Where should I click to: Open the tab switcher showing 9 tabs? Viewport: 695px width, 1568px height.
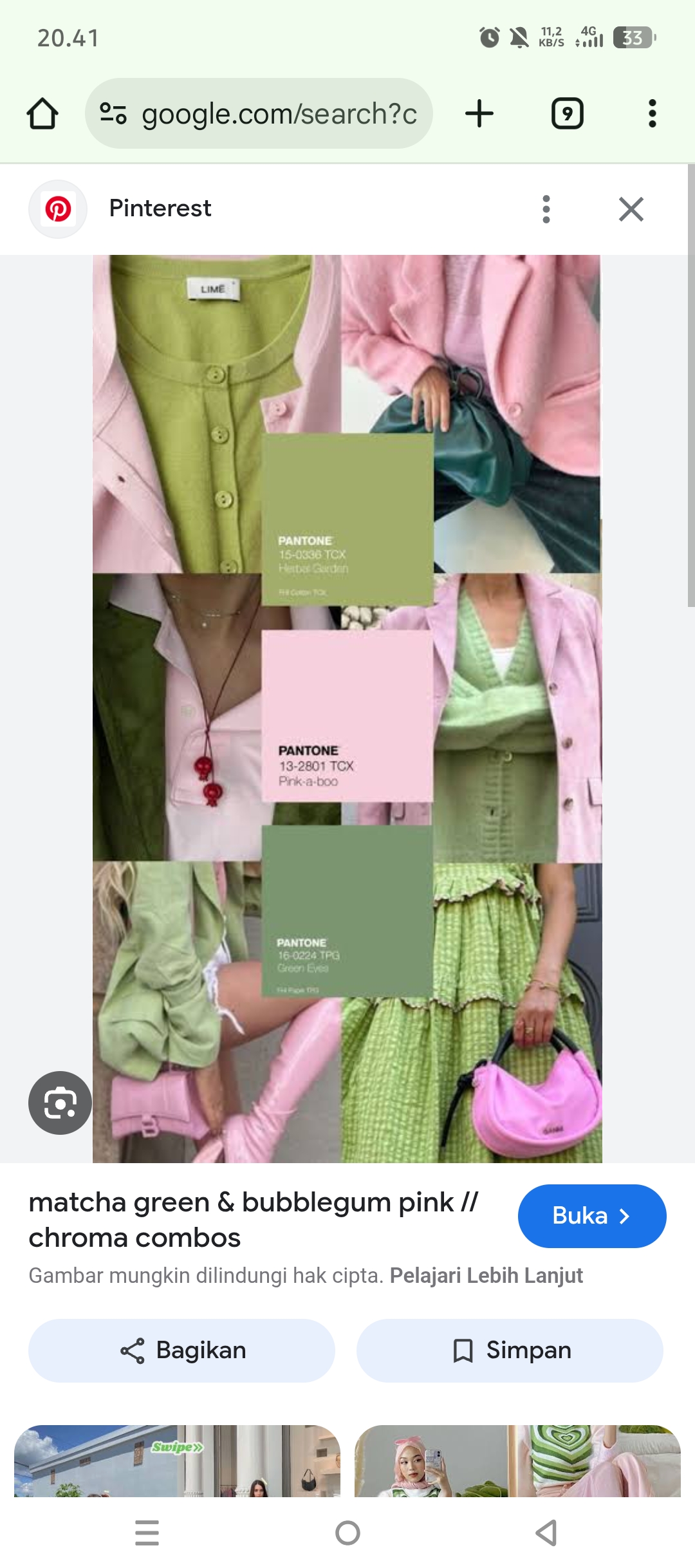click(567, 114)
